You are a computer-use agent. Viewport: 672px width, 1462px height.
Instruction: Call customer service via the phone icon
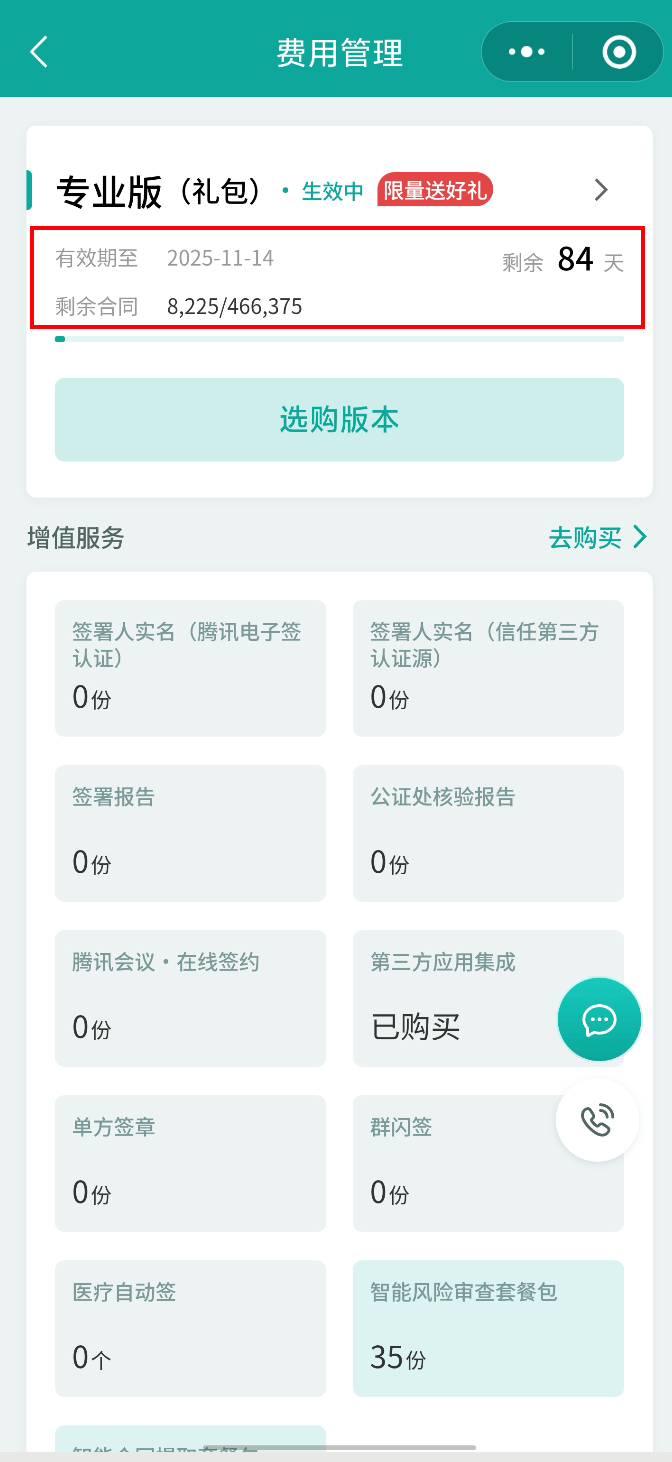(598, 1121)
